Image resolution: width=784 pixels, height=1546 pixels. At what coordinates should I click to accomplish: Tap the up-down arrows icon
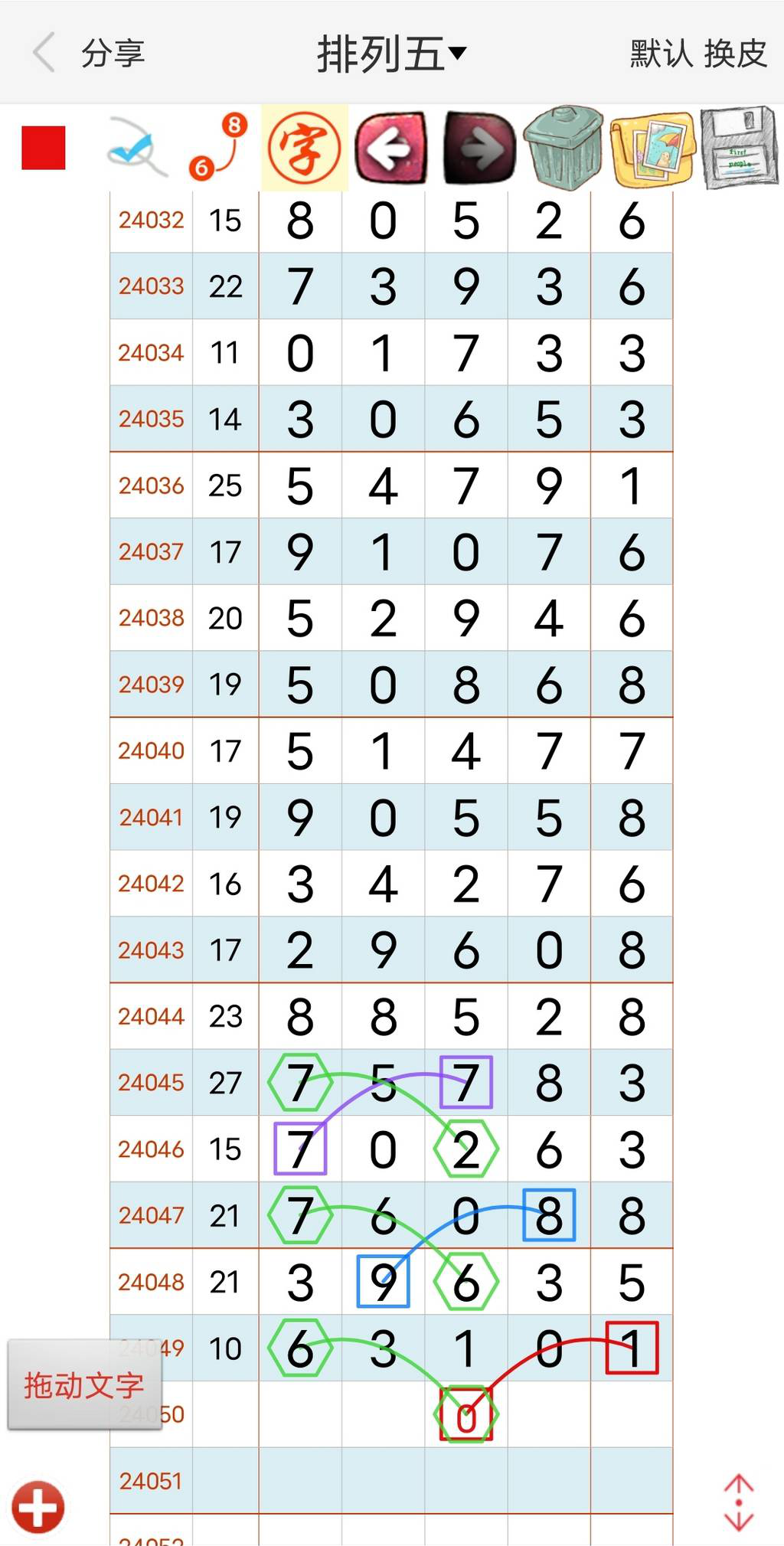point(739,1502)
